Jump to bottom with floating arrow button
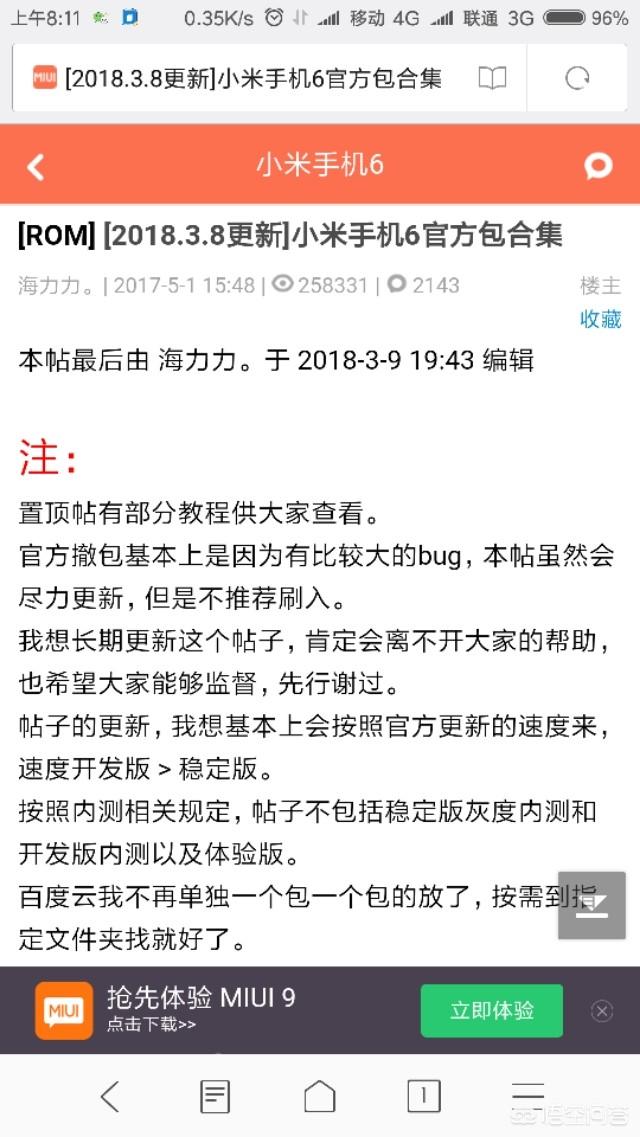The image size is (640, 1137). [591, 905]
